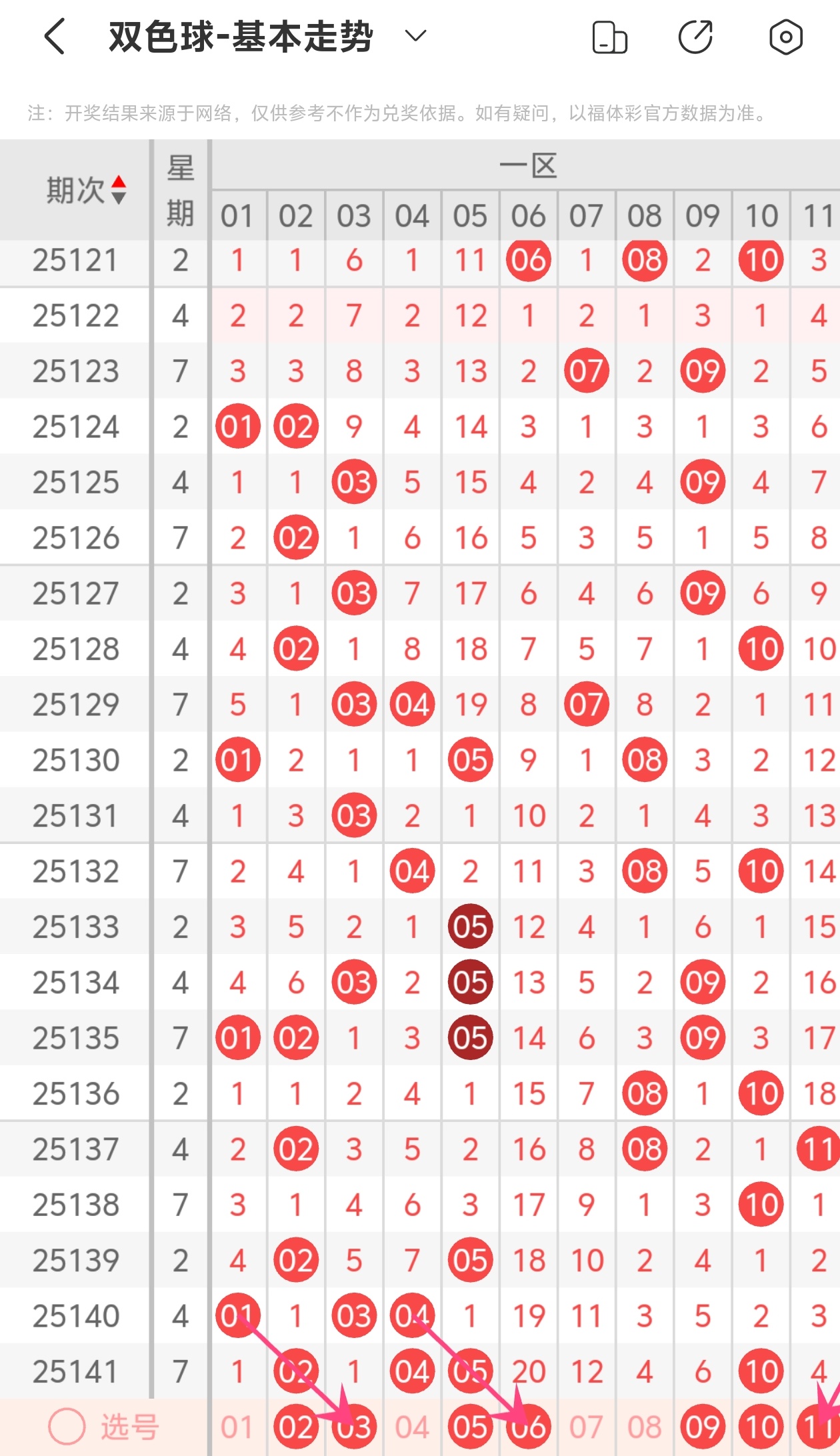Deselect number 05 in the 选号 row
This screenshot has height=1456, width=840.
click(x=470, y=1427)
